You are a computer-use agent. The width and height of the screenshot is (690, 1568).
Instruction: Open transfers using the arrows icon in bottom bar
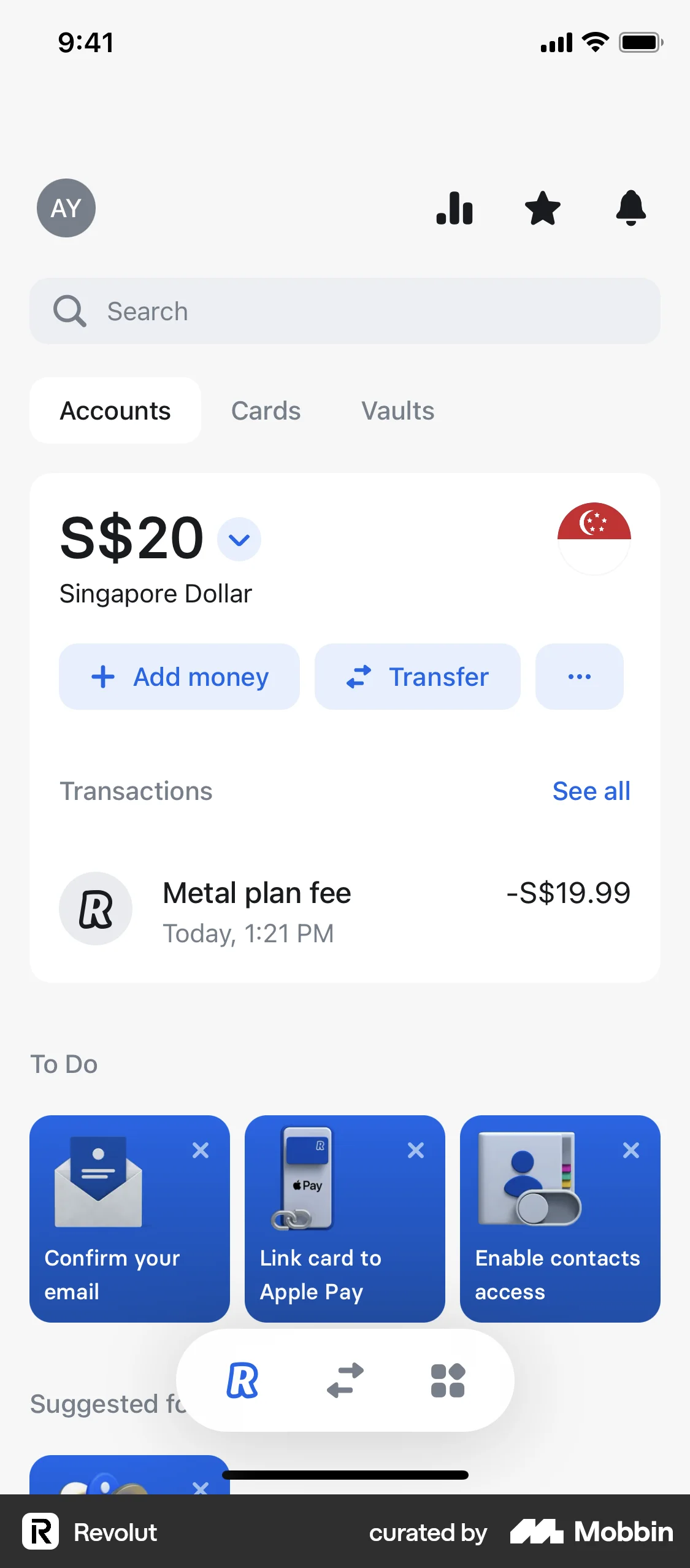(x=345, y=1380)
